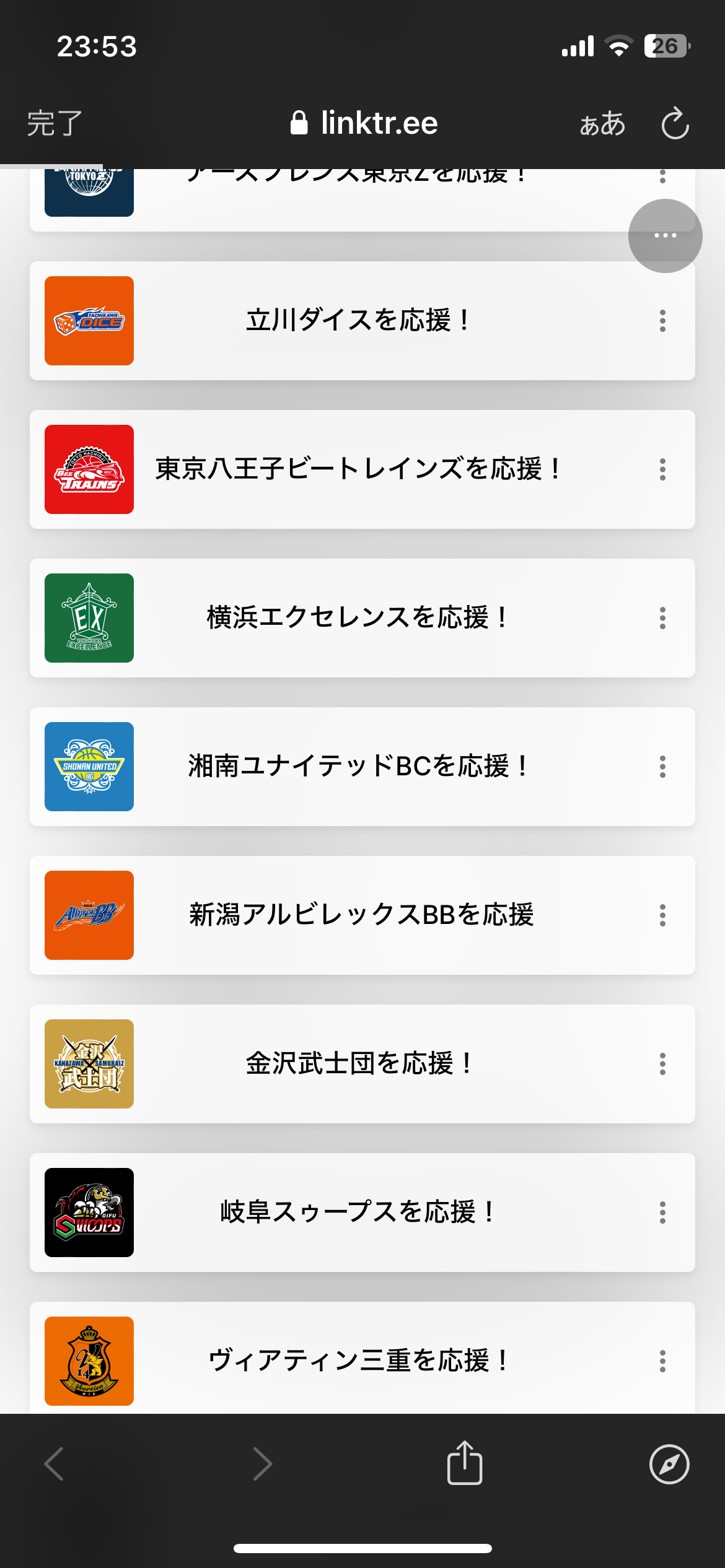The width and height of the screenshot is (725, 1568).
Task: Open the 新潟アルビレックスBBを応援 link
Action: [x=362, y=915]
